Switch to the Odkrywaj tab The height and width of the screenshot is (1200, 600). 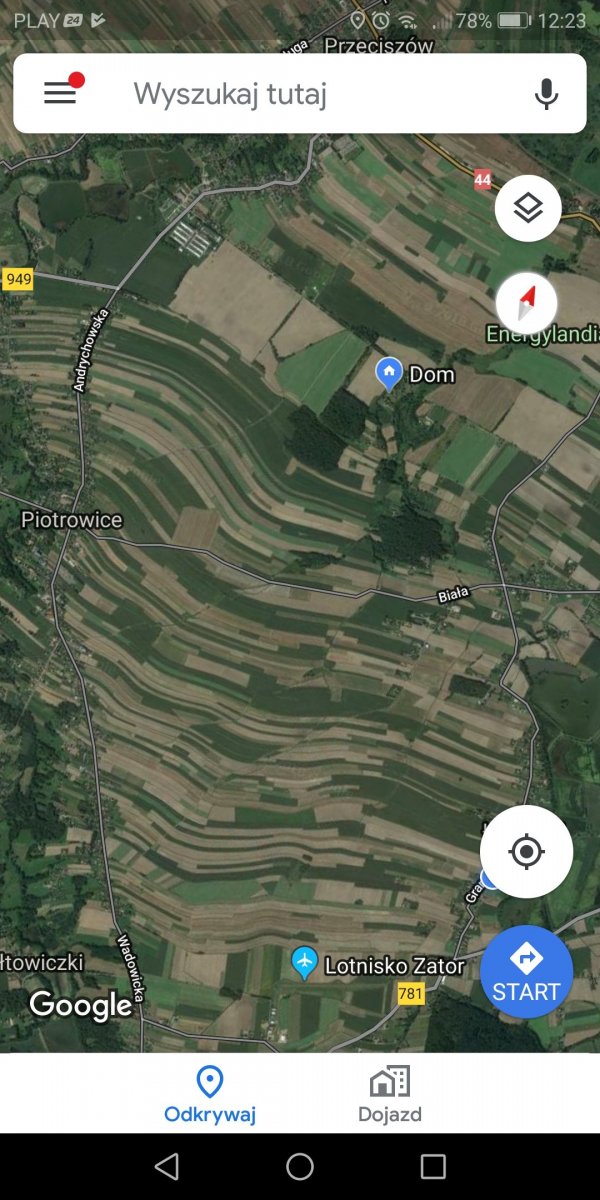209,1093
